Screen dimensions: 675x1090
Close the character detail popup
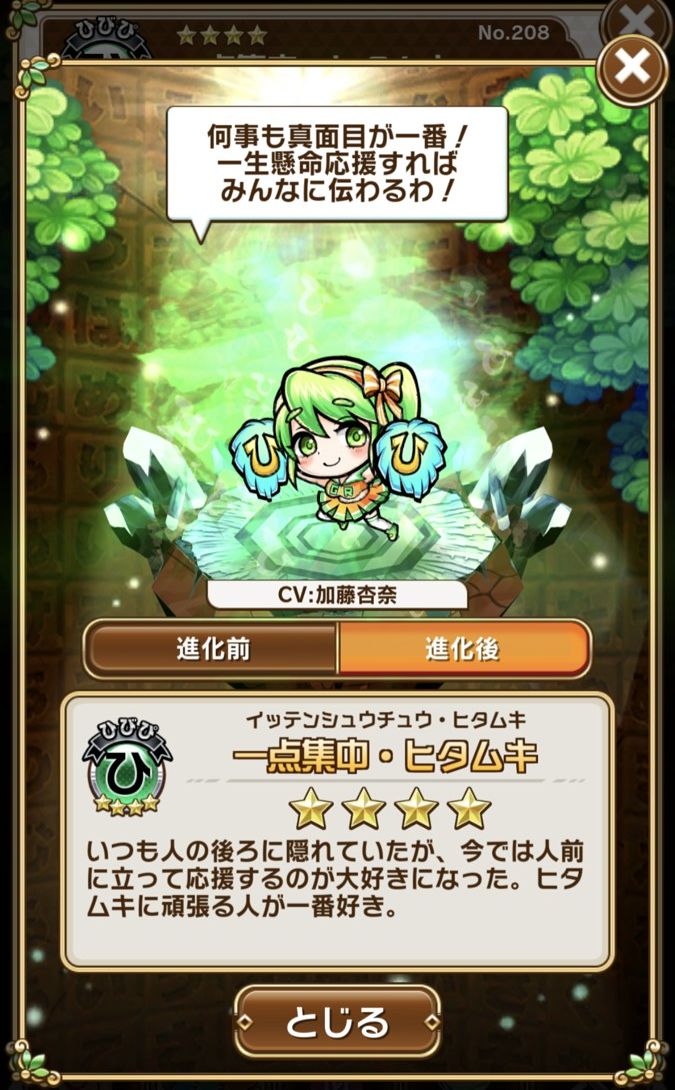633,67
